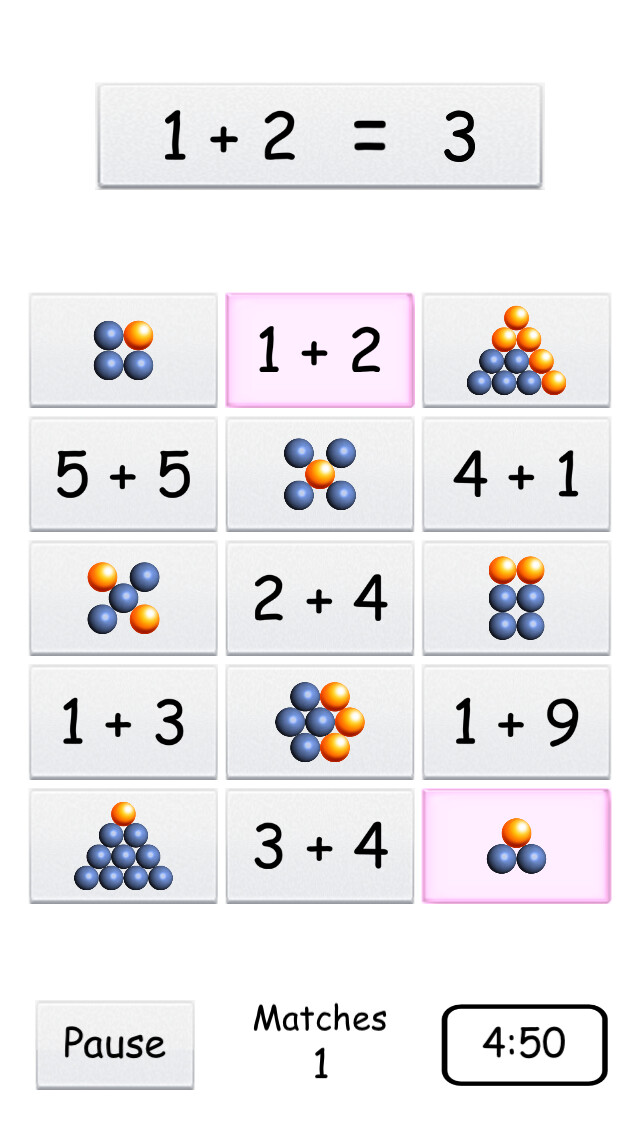The image size is (640, 1136).
Task: Choose the five-ball tile with orange center
Action: point(320,474)
